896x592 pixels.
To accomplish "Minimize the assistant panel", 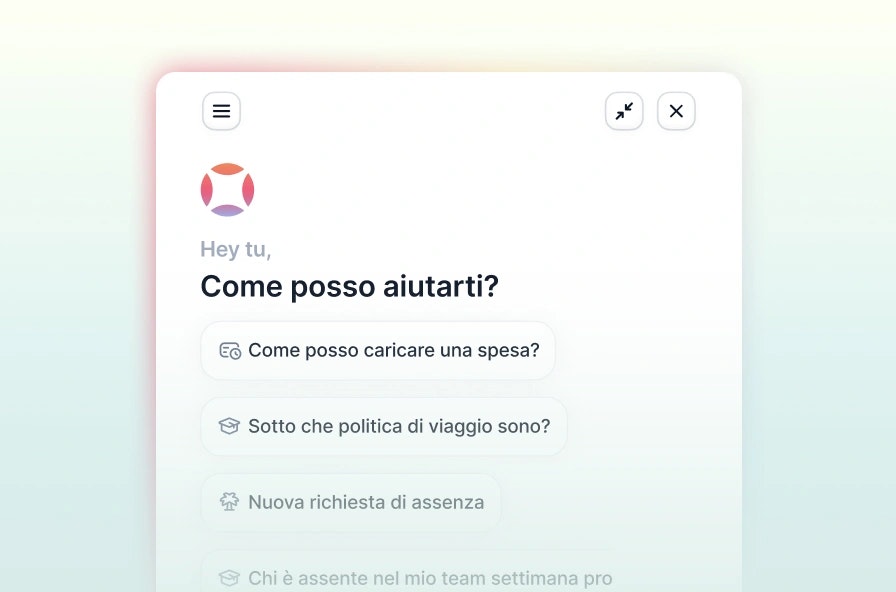I will click(x=624, y=111).
